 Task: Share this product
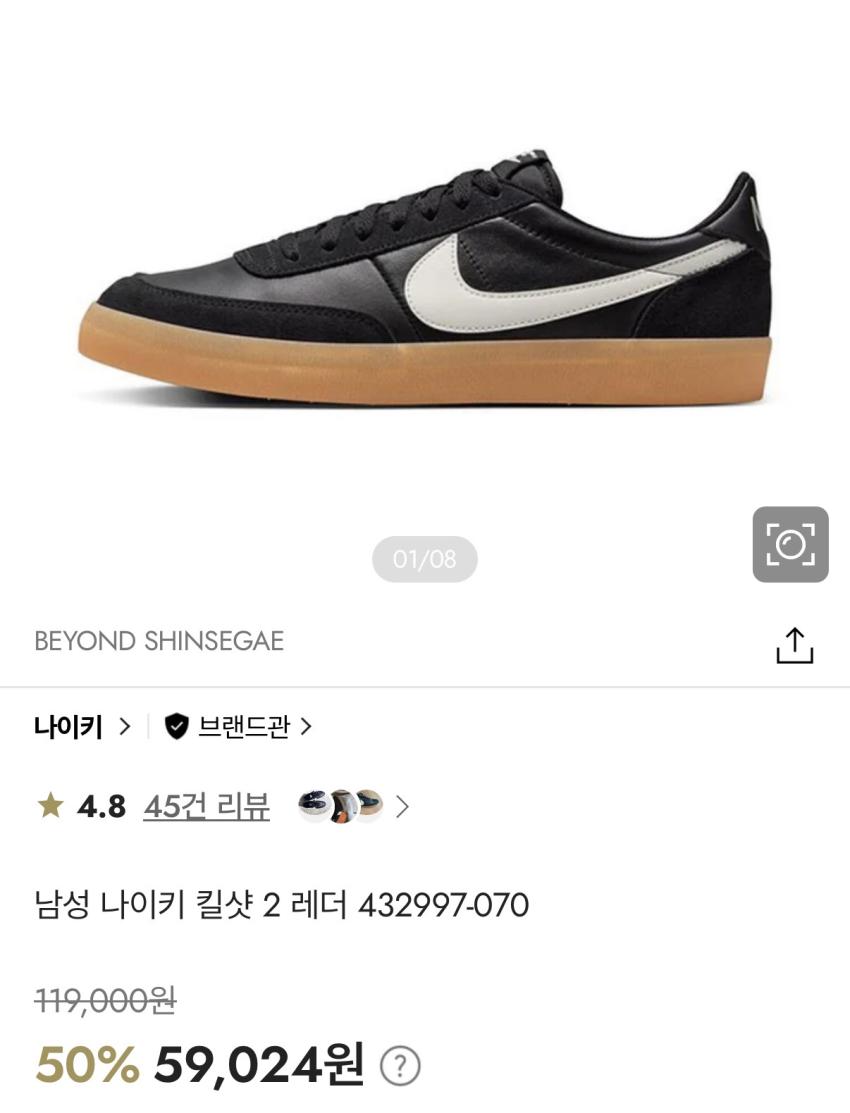coord(795,645)
